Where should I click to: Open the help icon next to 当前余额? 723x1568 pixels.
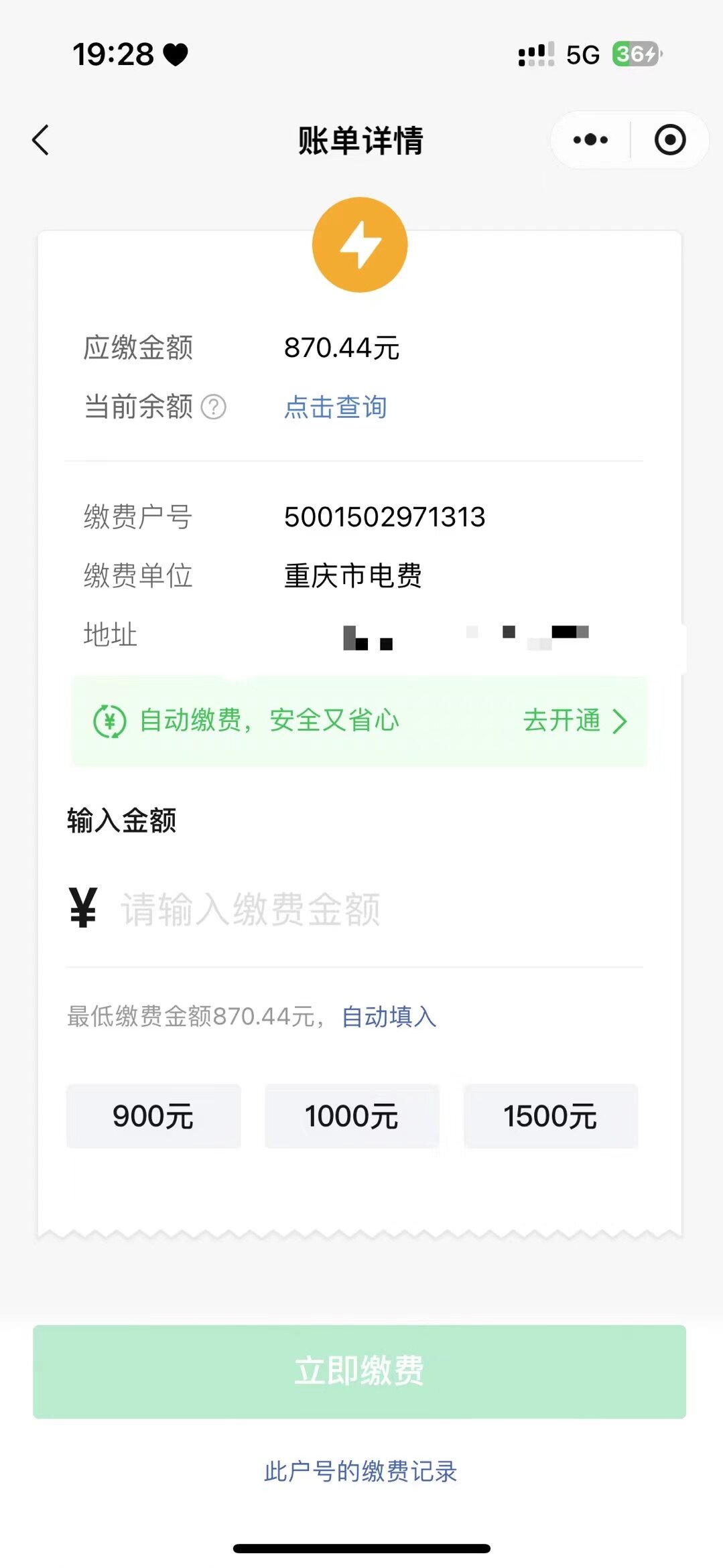pyautogui.click(x=214, y=407)
